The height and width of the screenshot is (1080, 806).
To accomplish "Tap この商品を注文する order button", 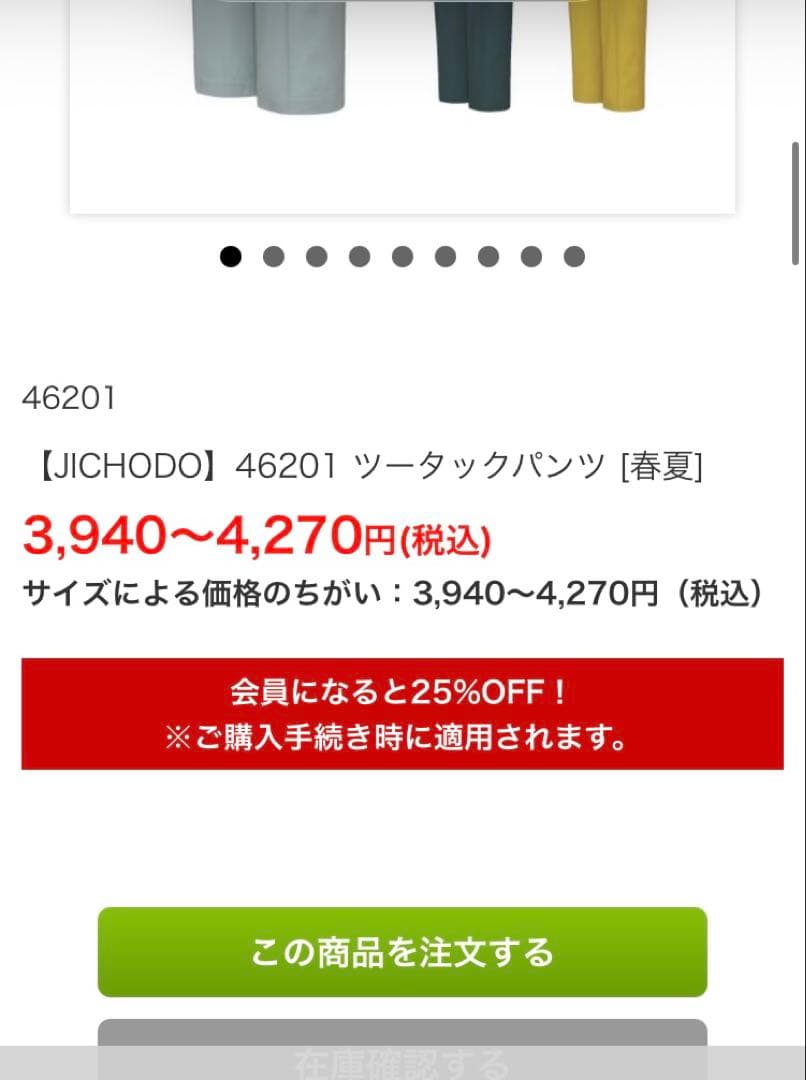I will [x=402, y=952].
